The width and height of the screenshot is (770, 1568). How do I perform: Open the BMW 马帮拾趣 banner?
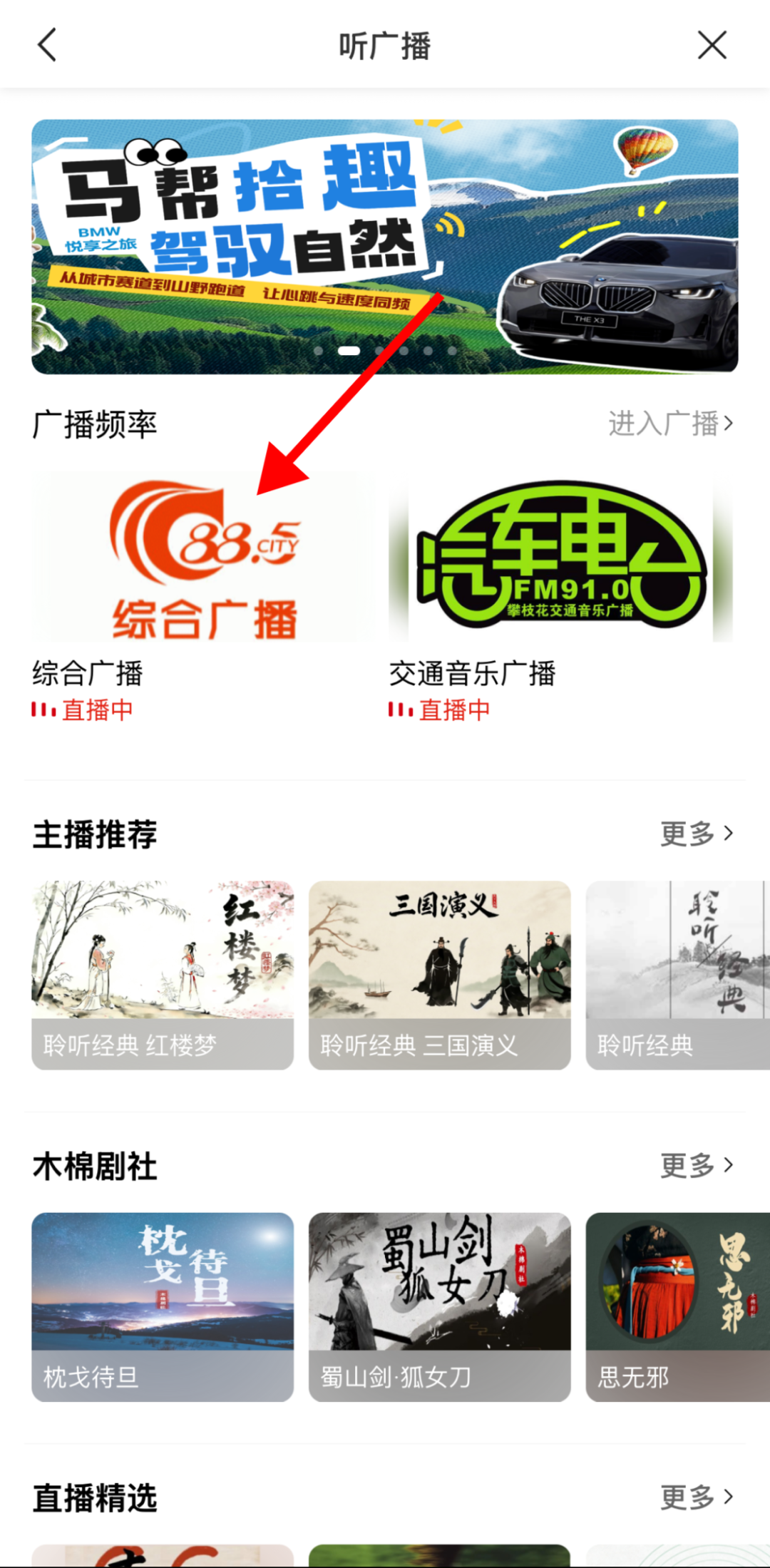tap(385, 246)
